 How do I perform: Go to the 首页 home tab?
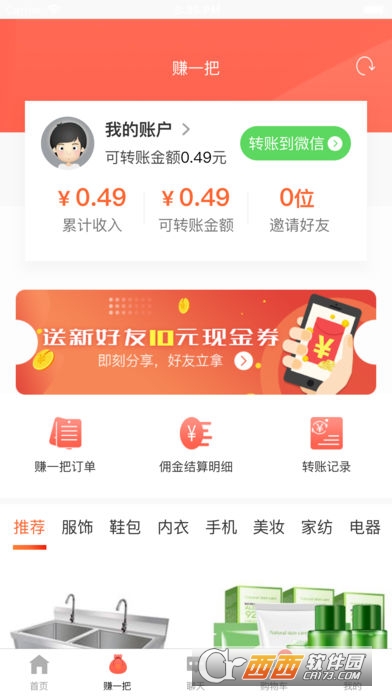(39, 672)
